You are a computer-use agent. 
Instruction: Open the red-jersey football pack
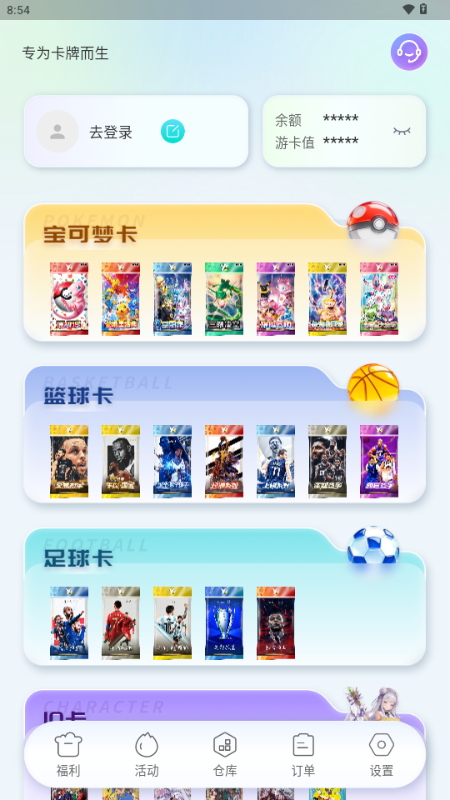120,623
